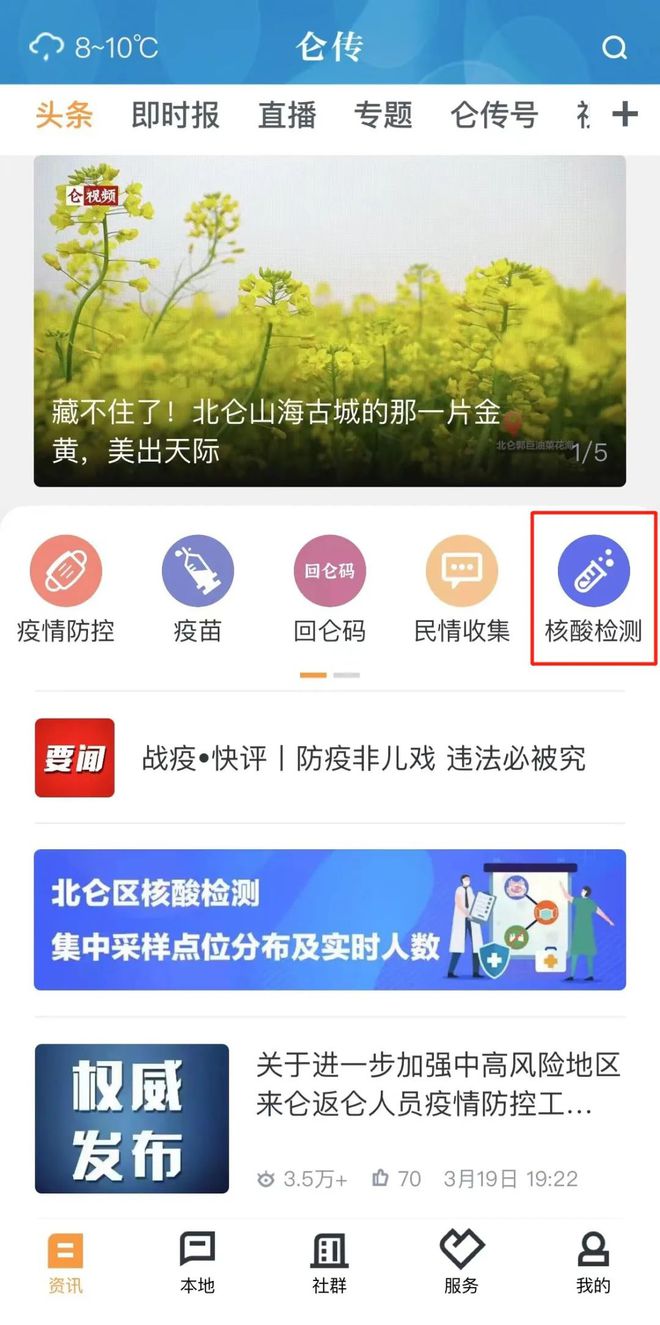Viewport: 660px width, 1325px height.
Task: Tap the 核酸检测 shortcut
Action: [594, 589]
